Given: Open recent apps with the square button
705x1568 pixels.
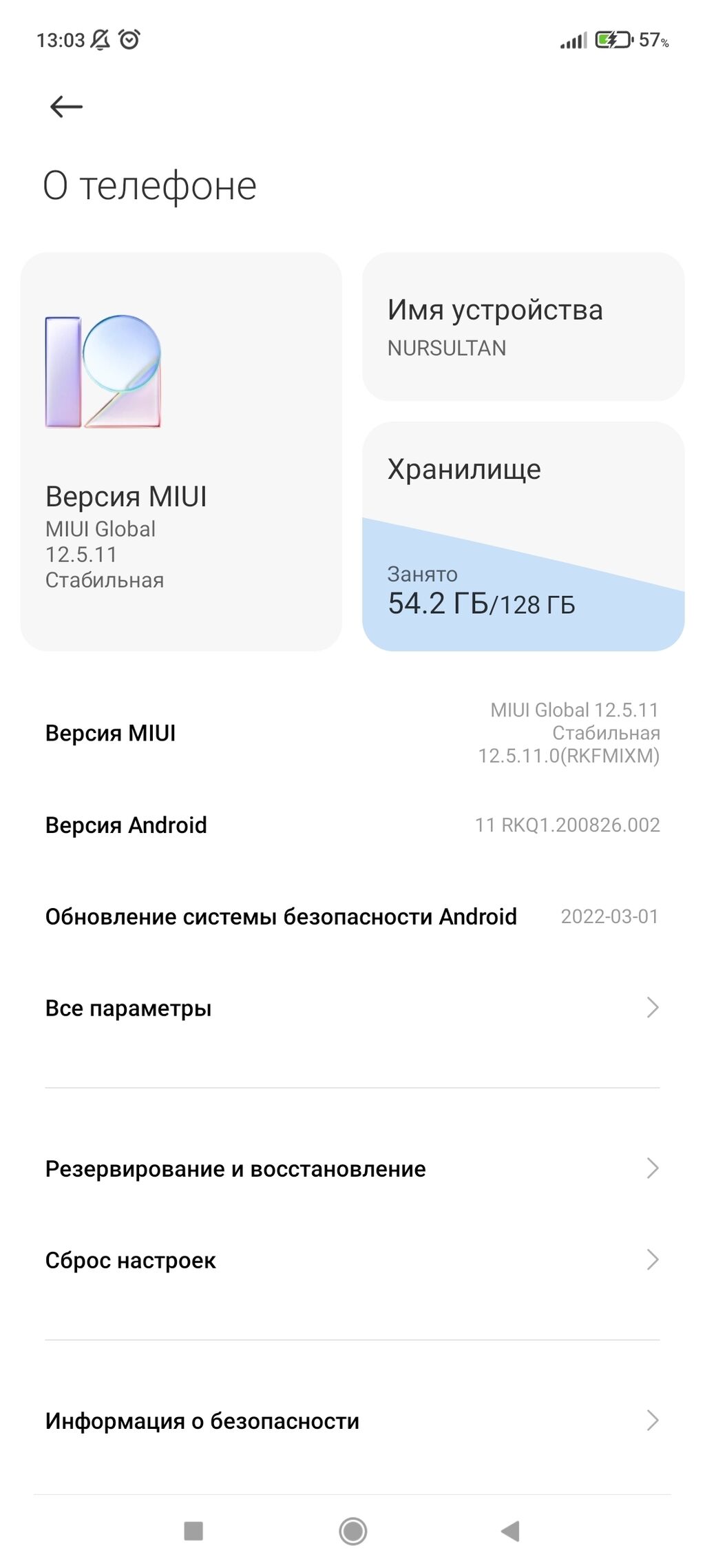Looking at the screenshot, I should tap(193, 1531).
